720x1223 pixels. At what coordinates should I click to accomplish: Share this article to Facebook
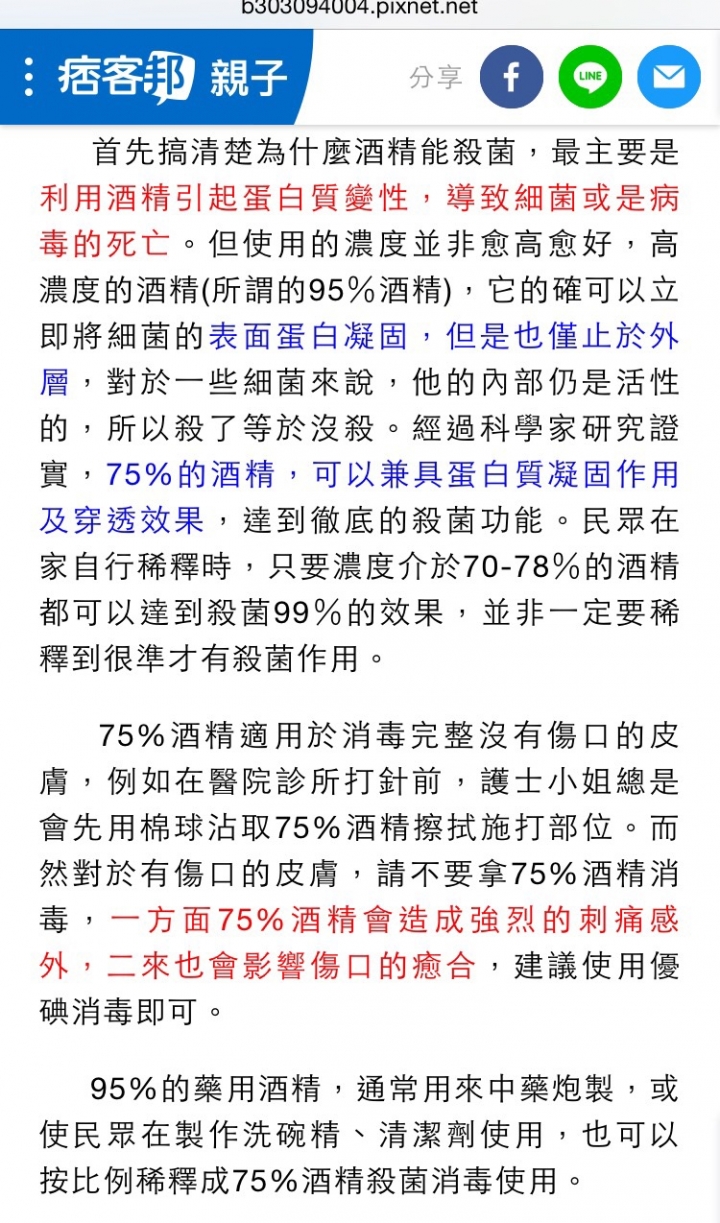pyautogui.click(x=512, y=77)
